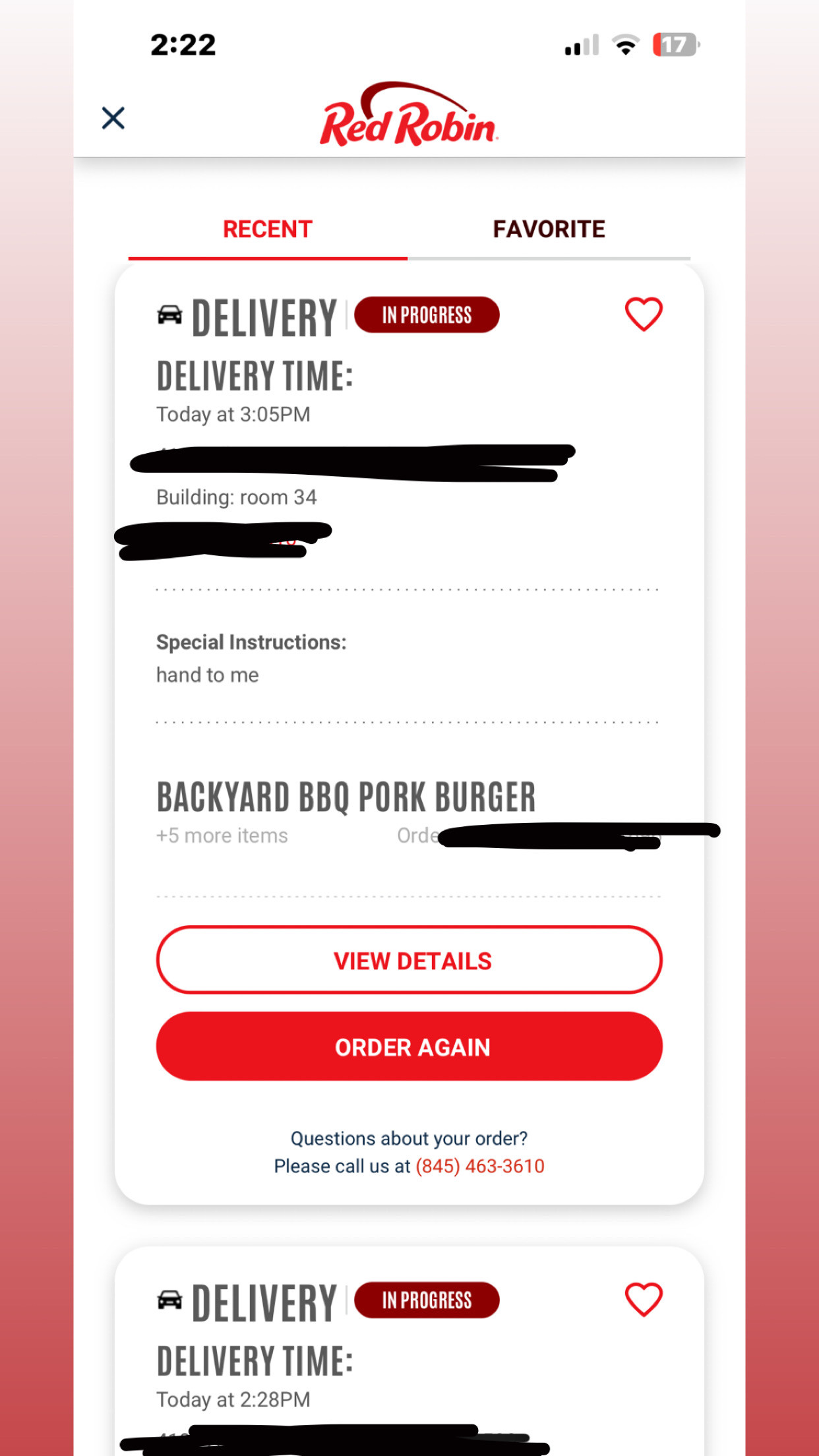Favorite the 3:05PM delivery order

(644, 314)
